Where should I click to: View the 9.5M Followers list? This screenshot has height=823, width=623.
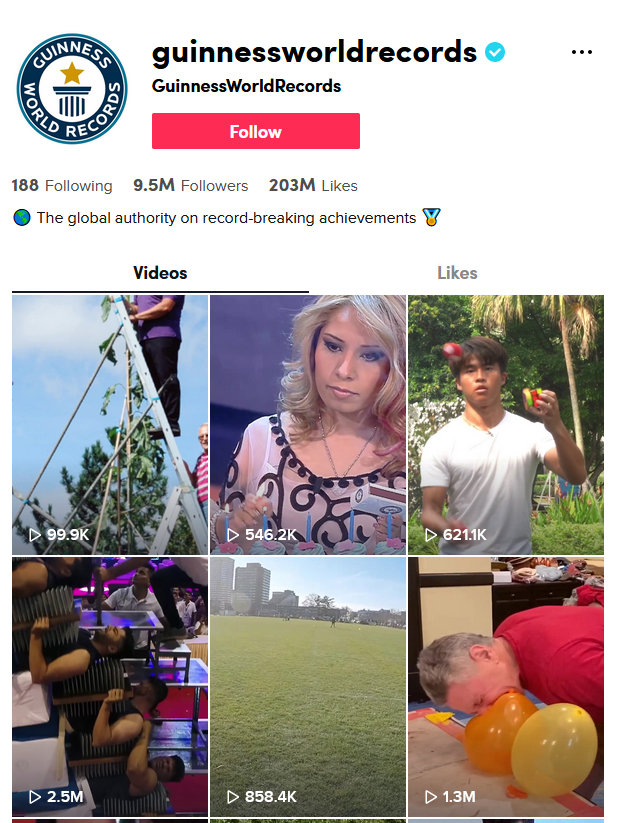[x=190, y=185]
